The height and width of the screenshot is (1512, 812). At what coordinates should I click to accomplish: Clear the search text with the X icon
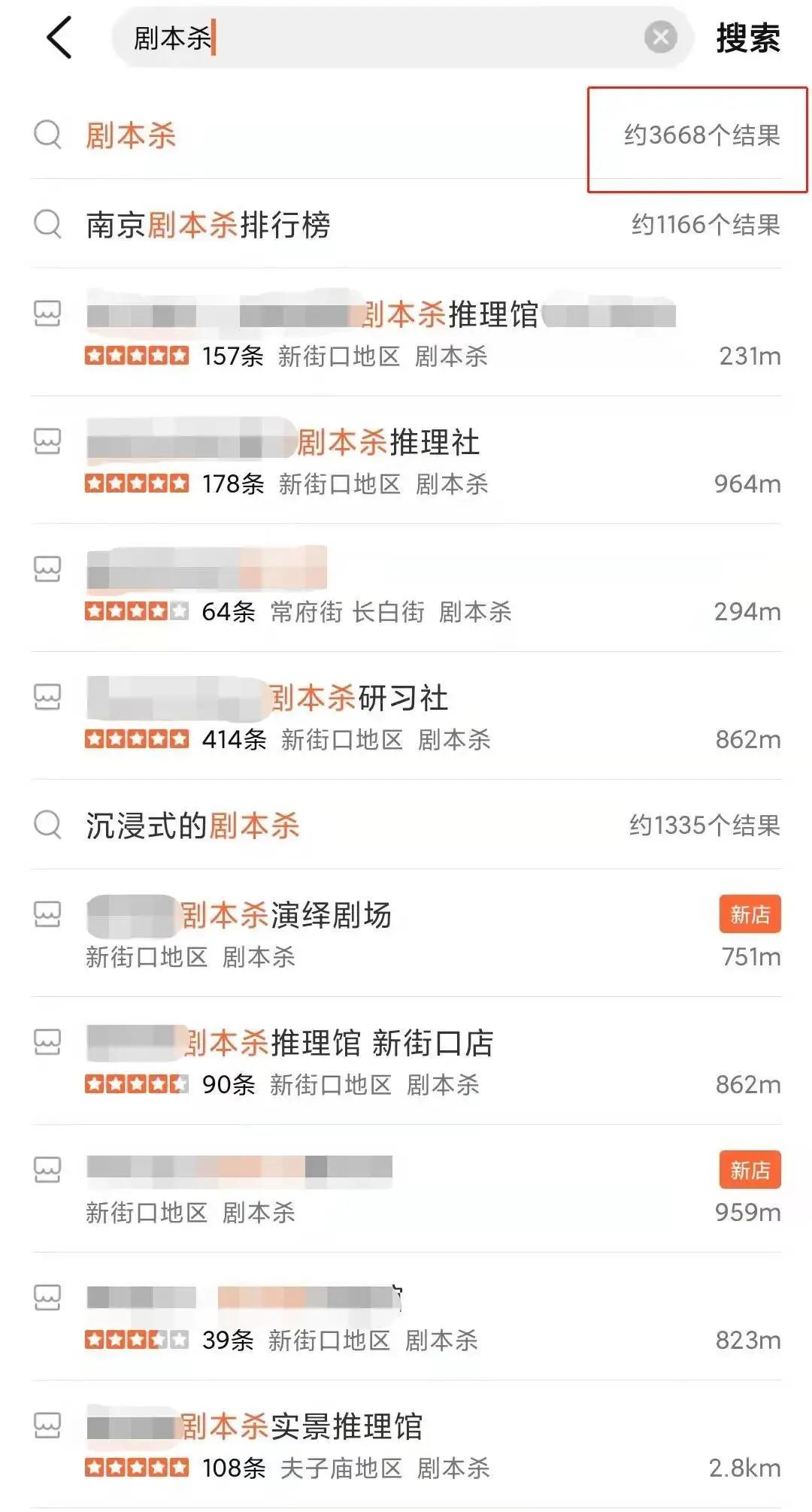pyautogui.click(x=660, y=37)
